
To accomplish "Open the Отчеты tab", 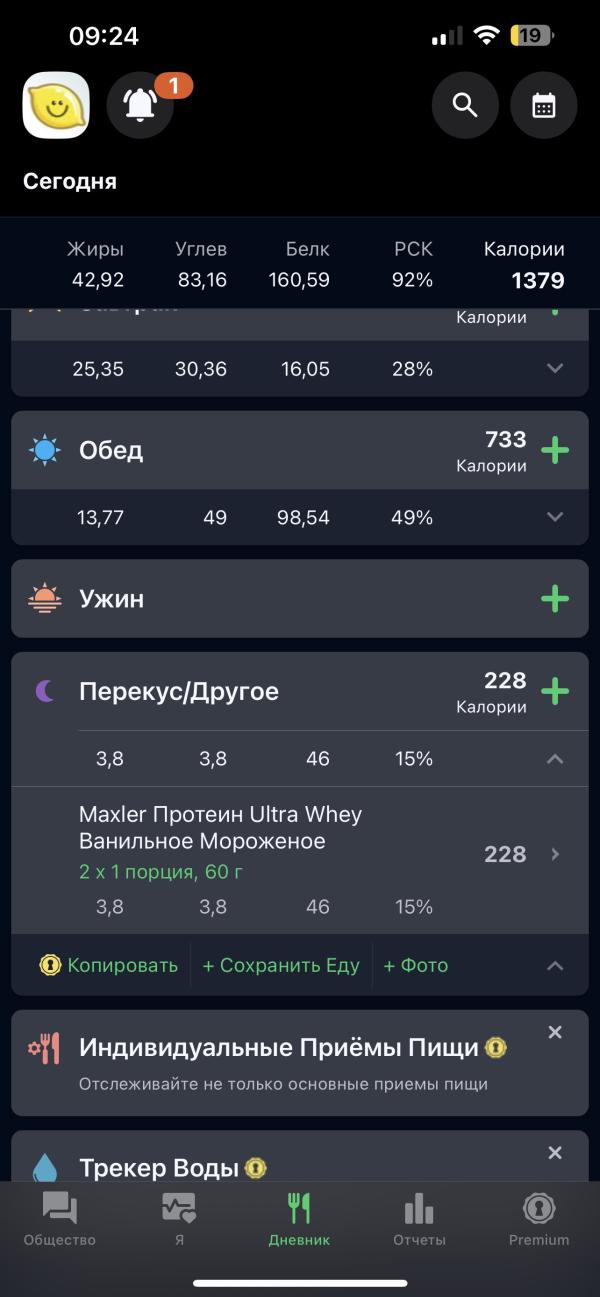I will (419, 1220).
